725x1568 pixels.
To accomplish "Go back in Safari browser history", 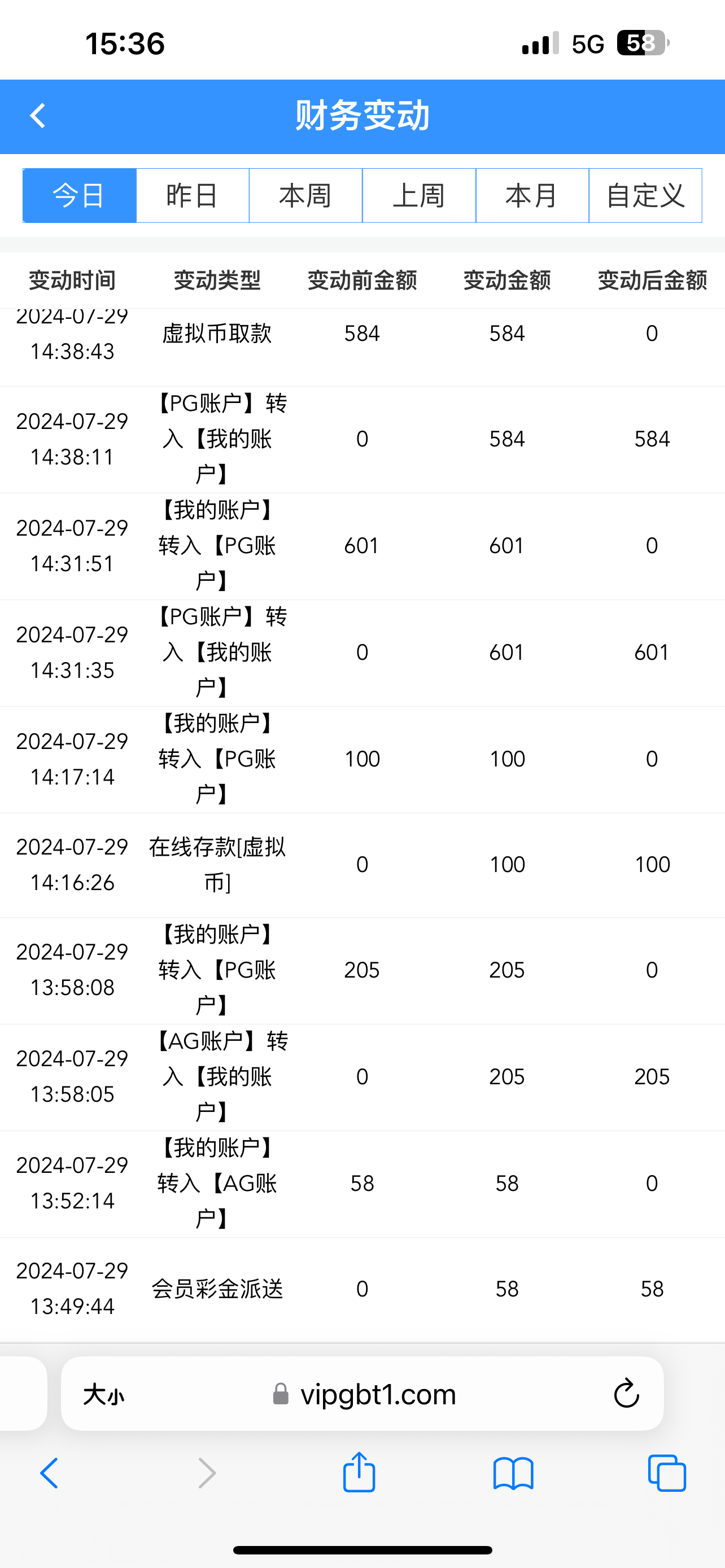I will (x=50, y=1473).
